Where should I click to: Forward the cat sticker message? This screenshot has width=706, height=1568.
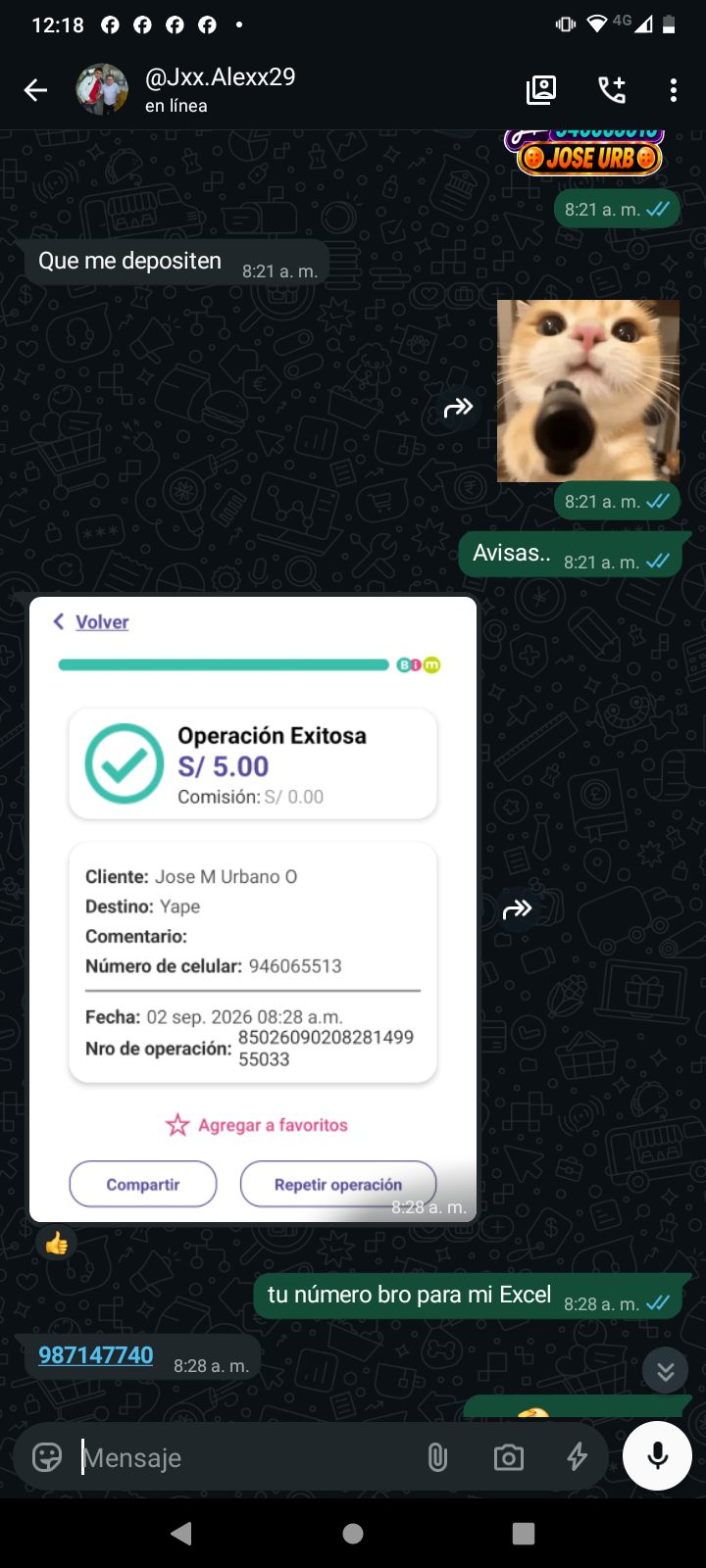tap(459, 408)
